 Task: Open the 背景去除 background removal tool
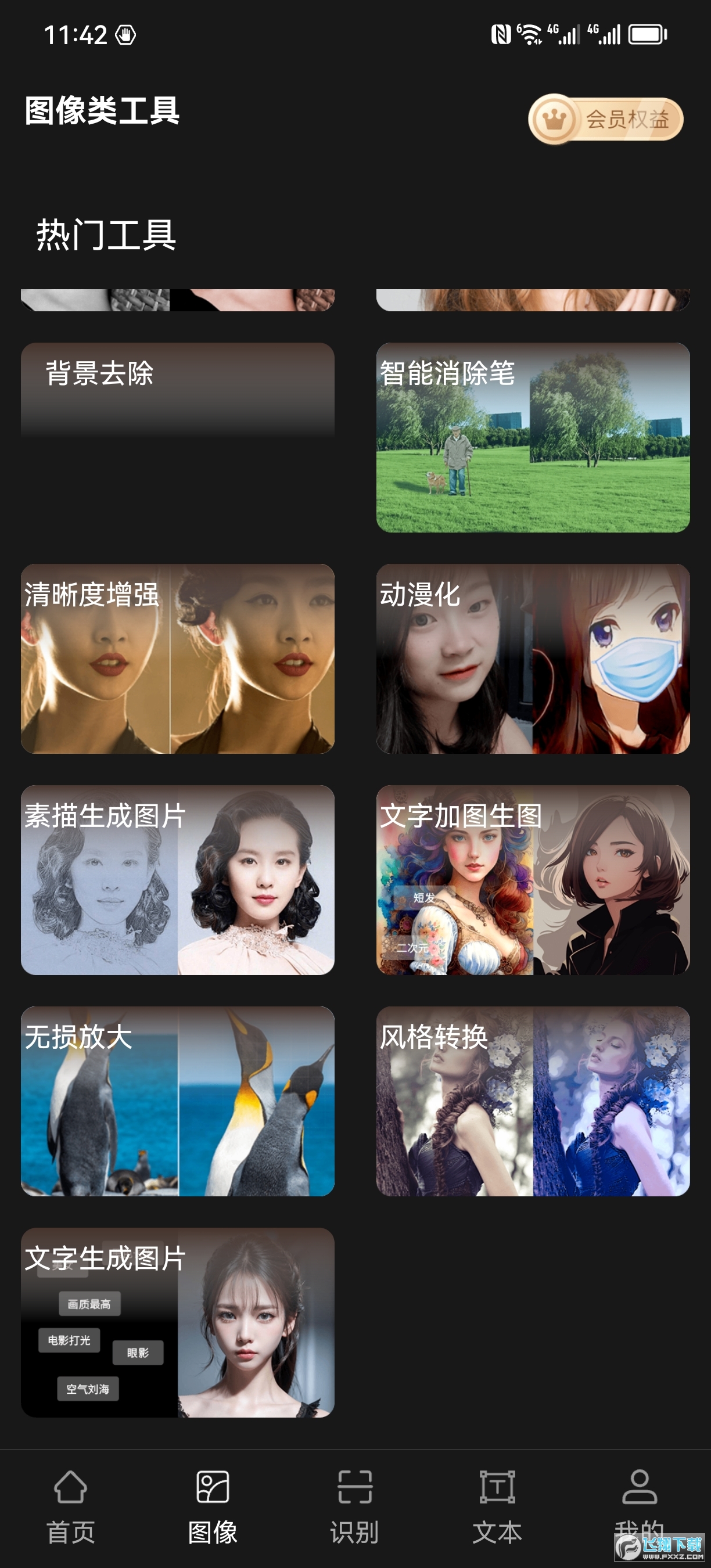point(177,390)
